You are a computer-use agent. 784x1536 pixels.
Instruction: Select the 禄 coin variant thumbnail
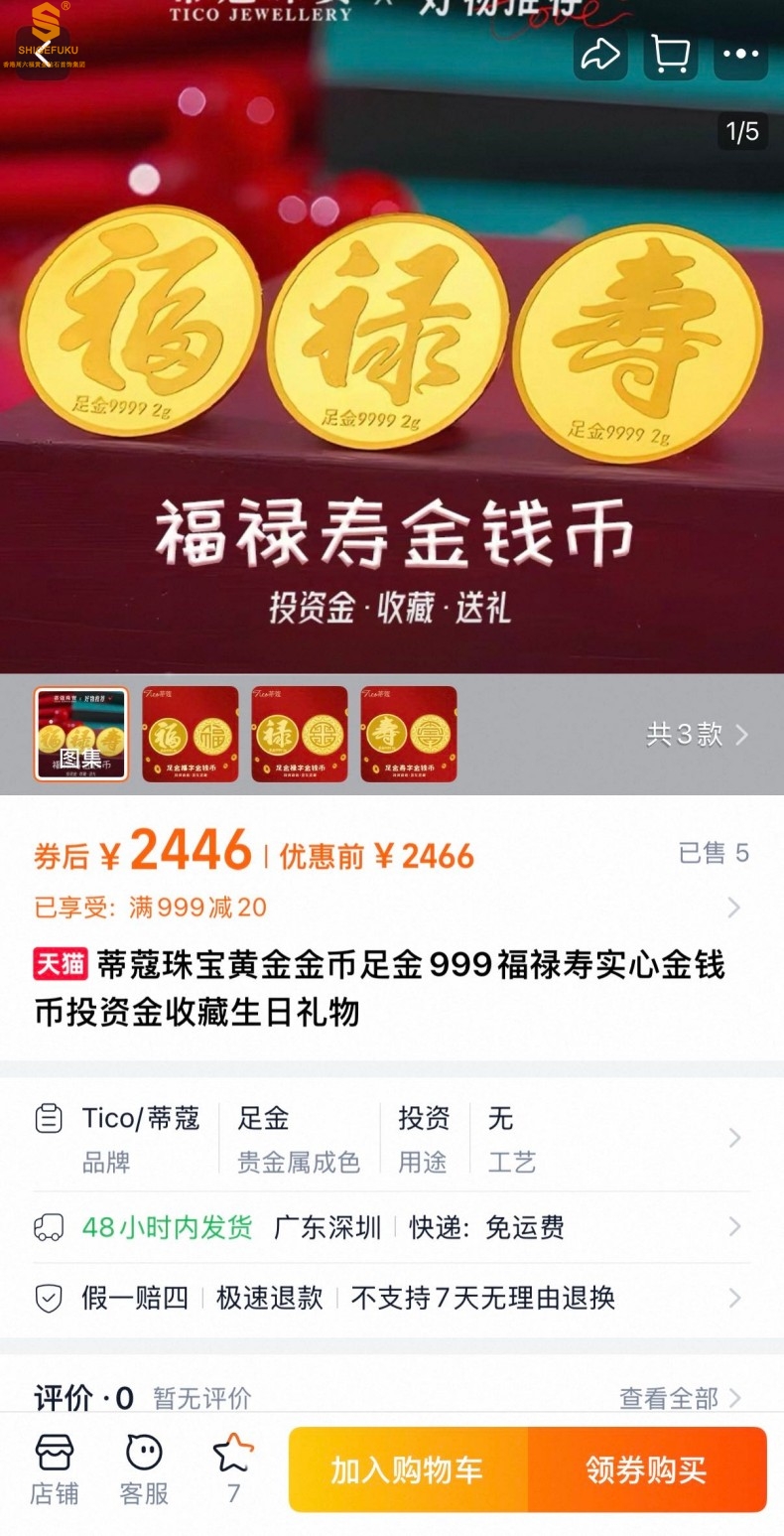coord(300,734)
